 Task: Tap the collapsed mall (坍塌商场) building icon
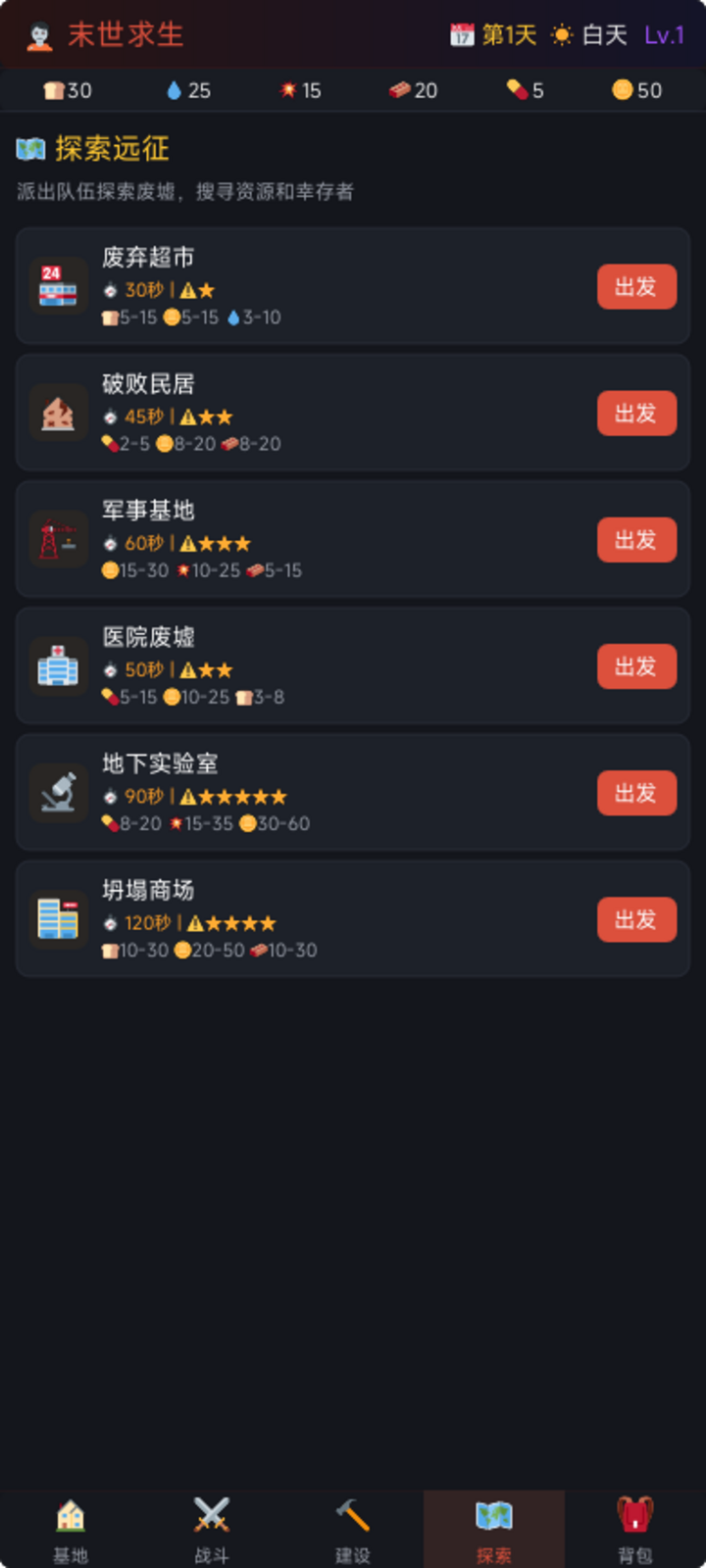click(x=59, y=918)
